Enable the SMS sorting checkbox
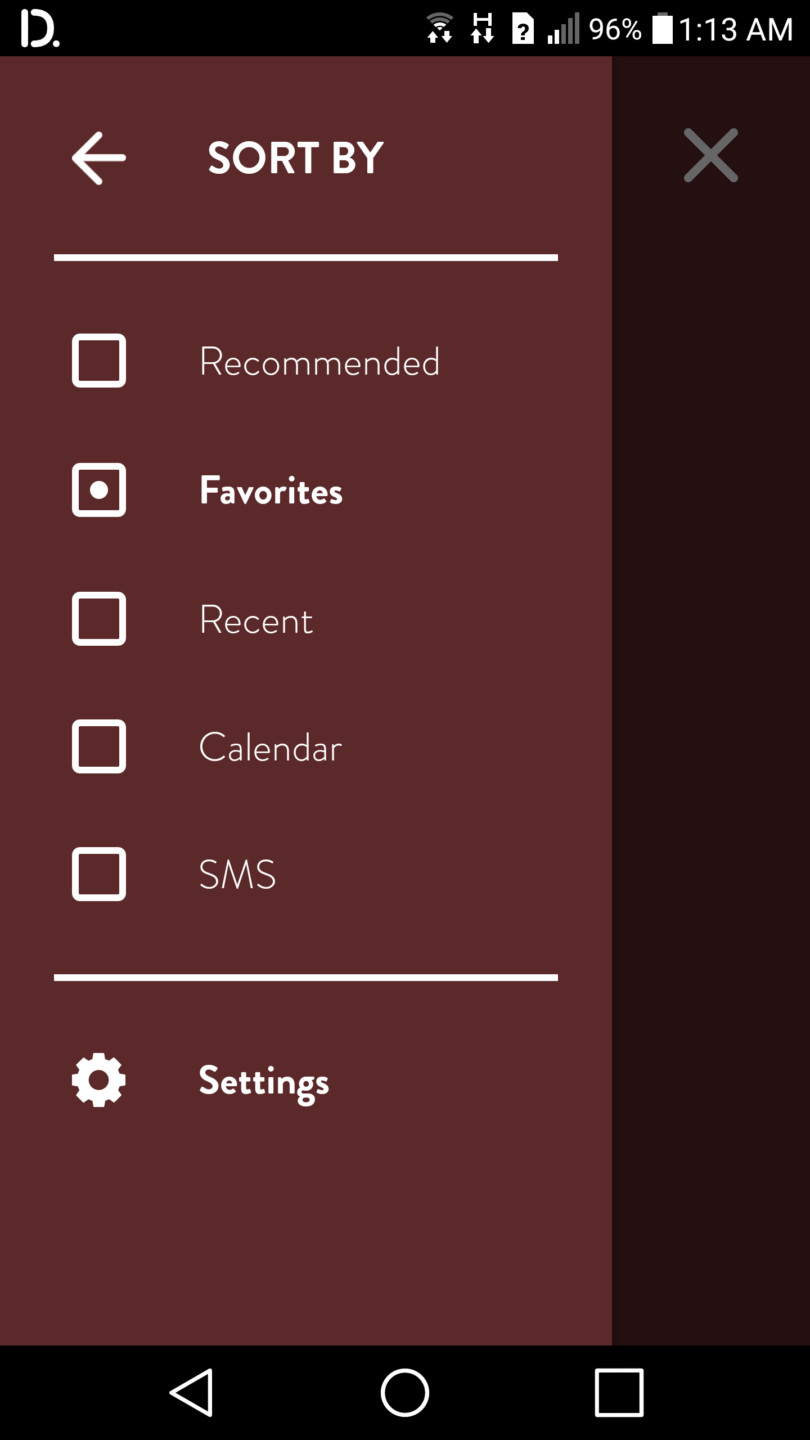The height and width of the screenshot is (1440, 810). [x=99, y=874]
